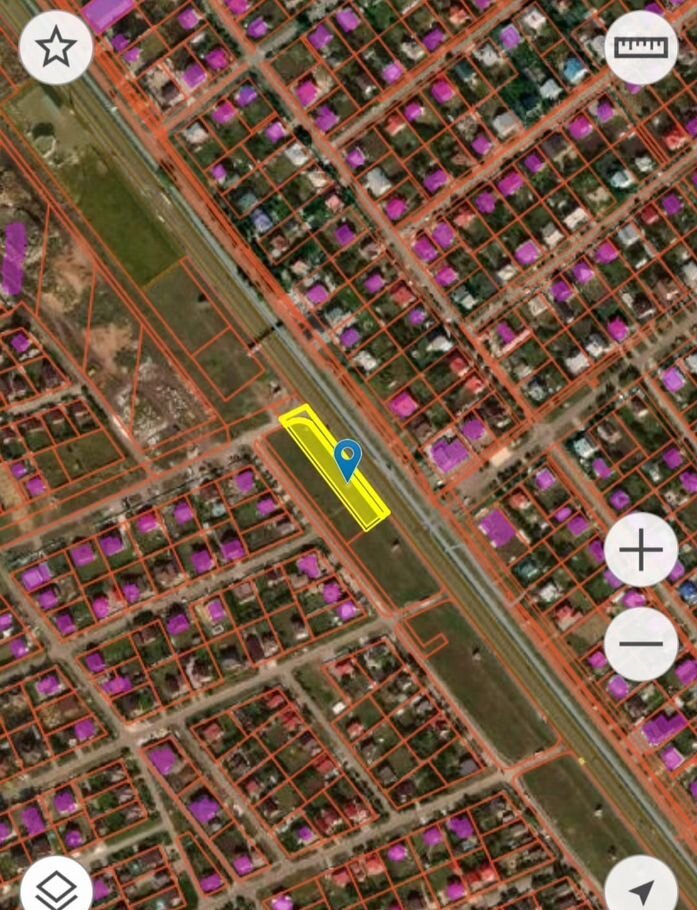697x910 pixels.
Task: Activate the ruler measurement tool
Action: click(x=640, y=47)
